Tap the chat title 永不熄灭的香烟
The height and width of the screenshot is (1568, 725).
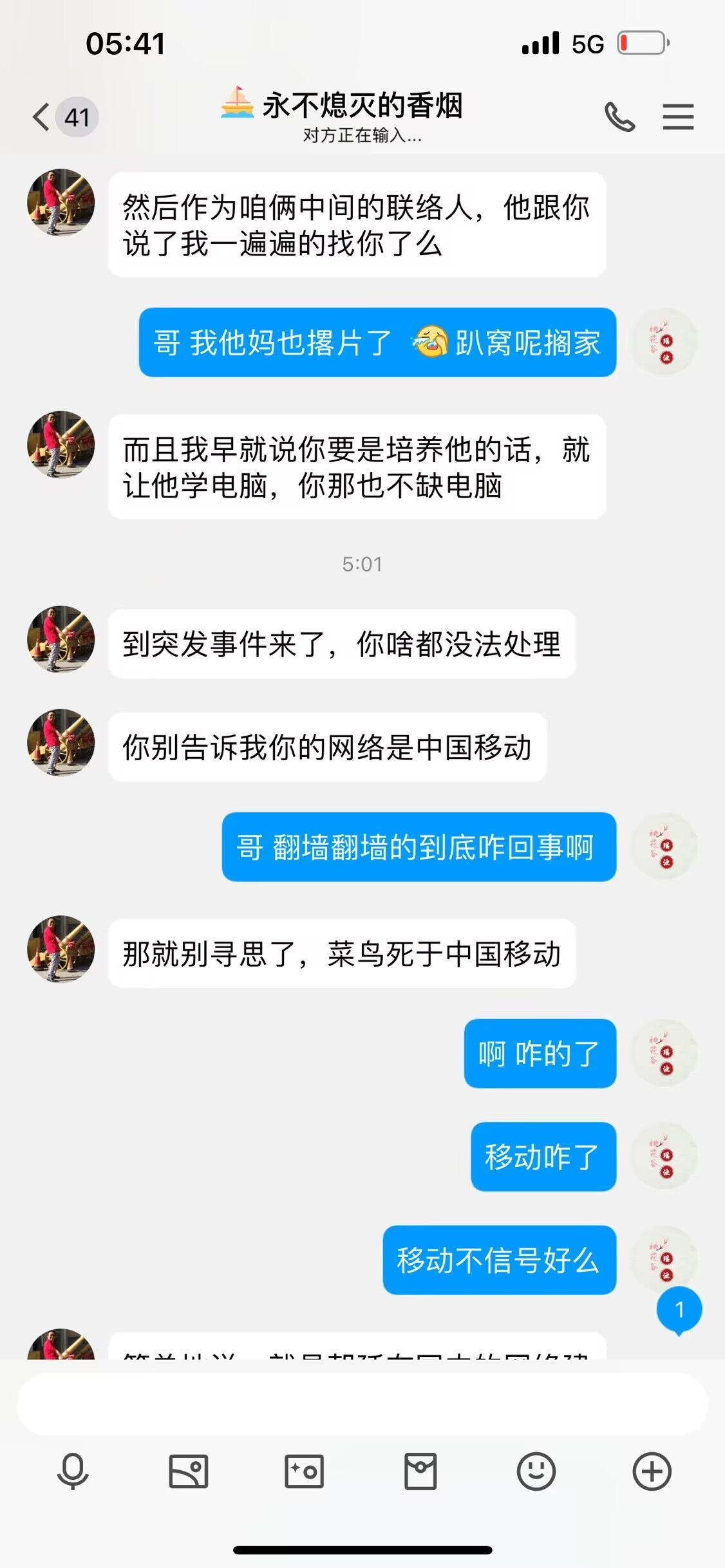(x=362, y=104)
